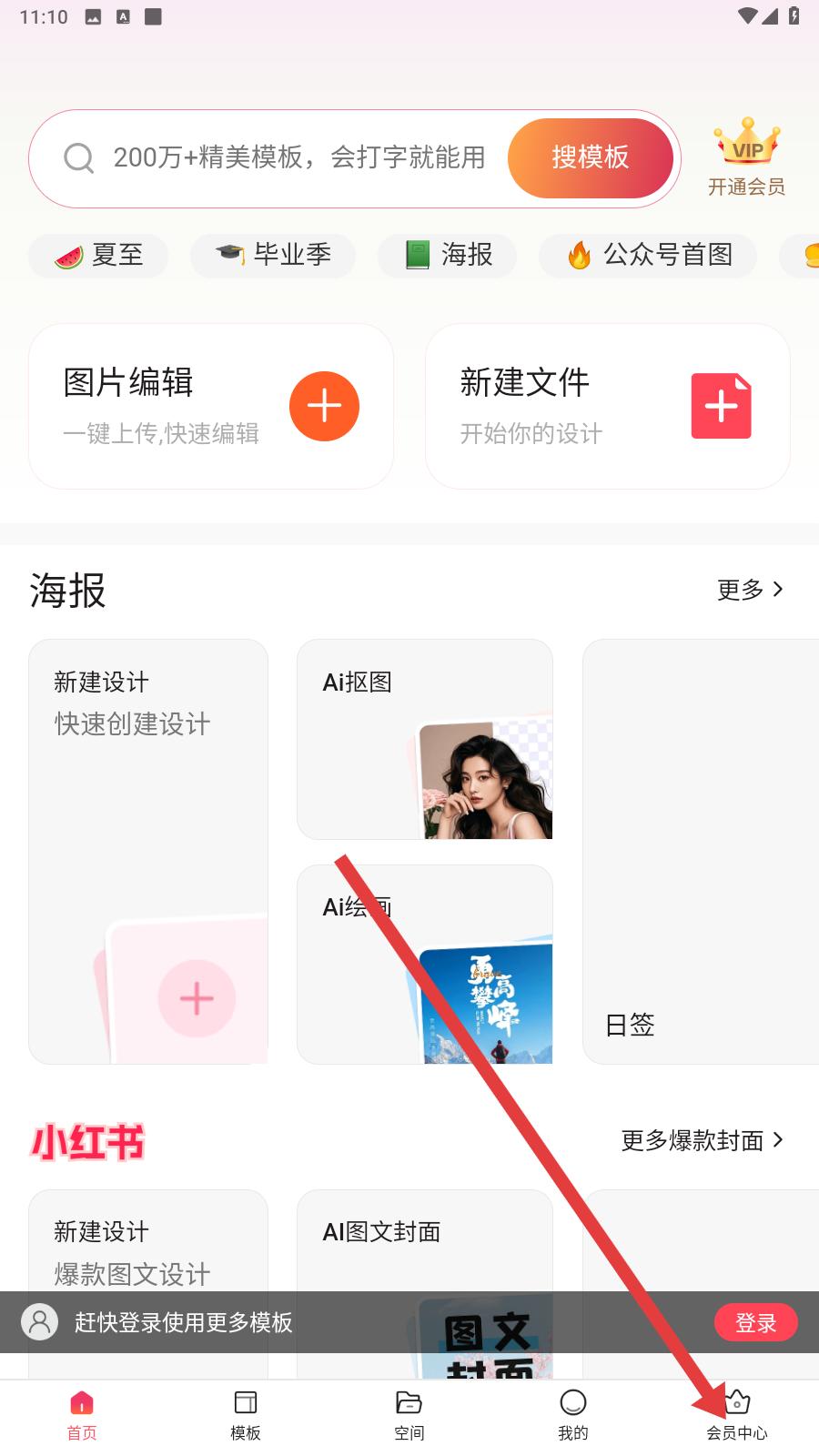Open the template search box

click(x=291, y=158)
